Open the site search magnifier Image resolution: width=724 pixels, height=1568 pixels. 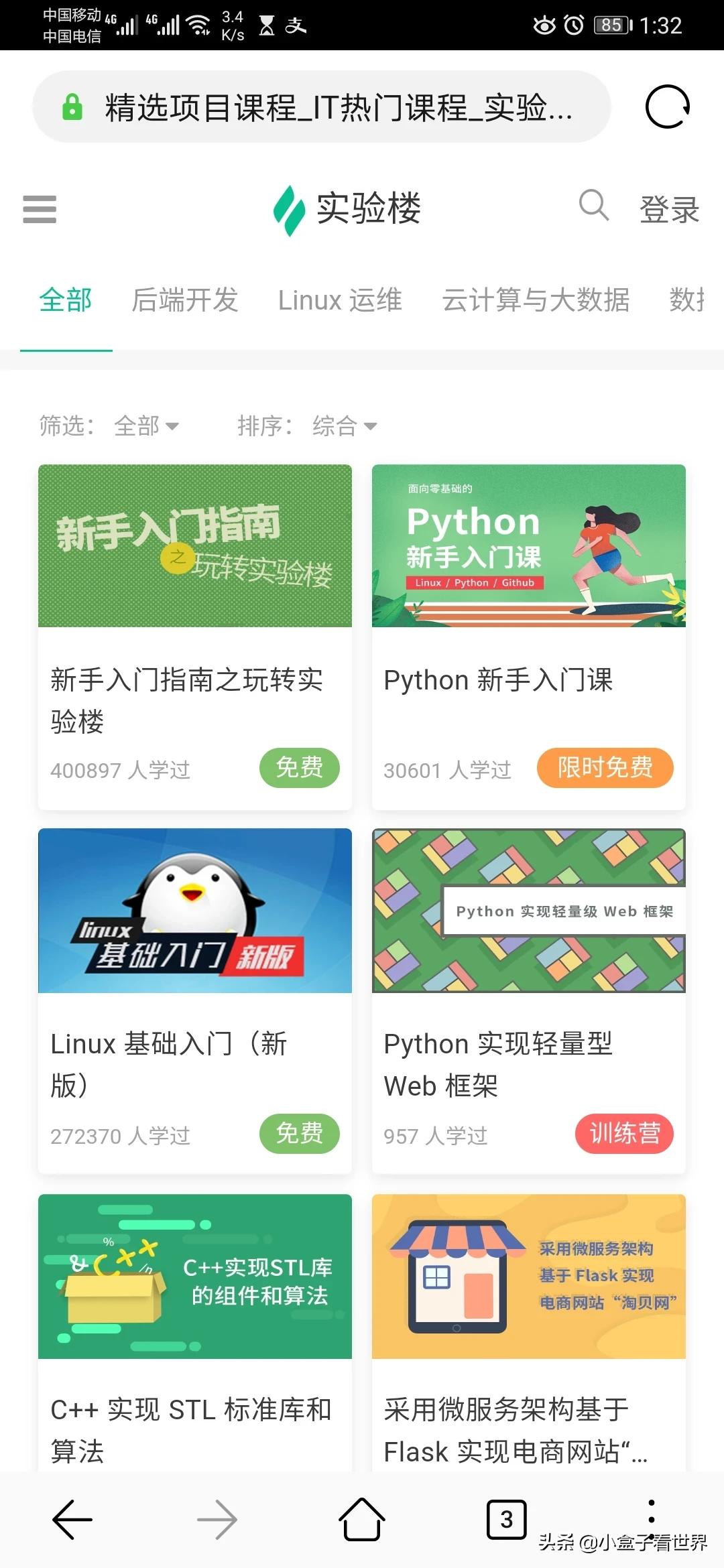(x=594, y=205)
